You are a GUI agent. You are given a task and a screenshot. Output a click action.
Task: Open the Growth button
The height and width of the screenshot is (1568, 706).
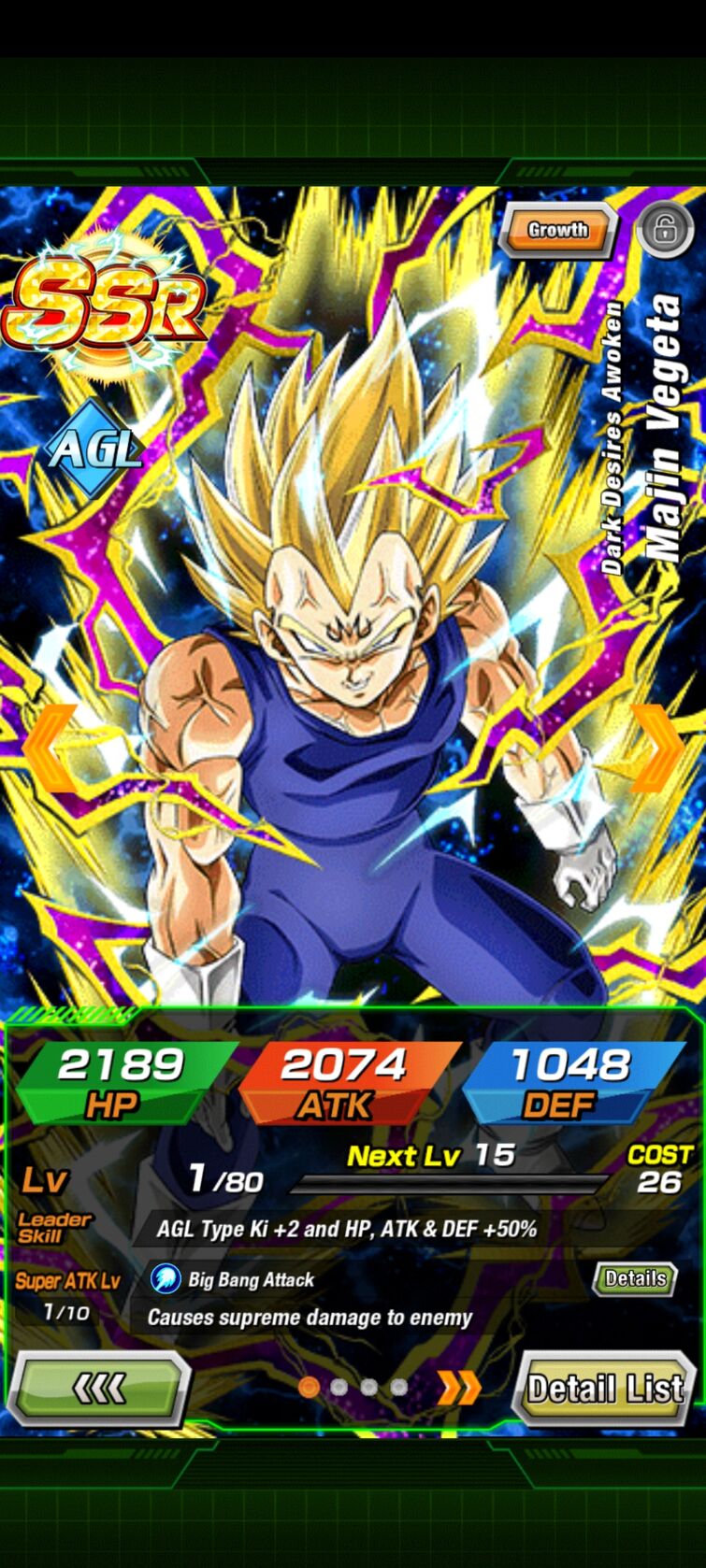pyautogui.click(x=557, y=230)
